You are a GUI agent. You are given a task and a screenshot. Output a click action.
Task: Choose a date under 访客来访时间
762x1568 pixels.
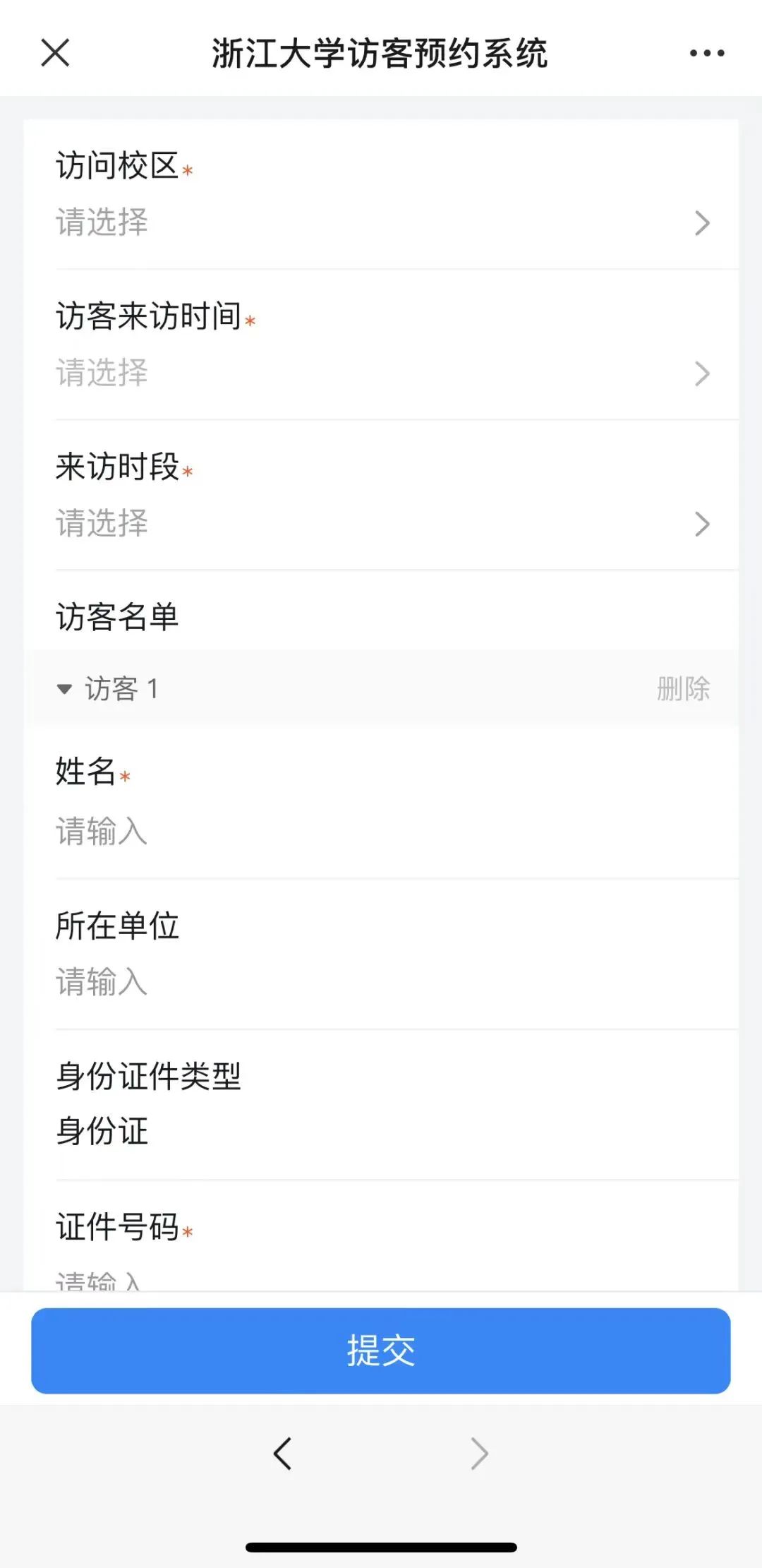381,373
